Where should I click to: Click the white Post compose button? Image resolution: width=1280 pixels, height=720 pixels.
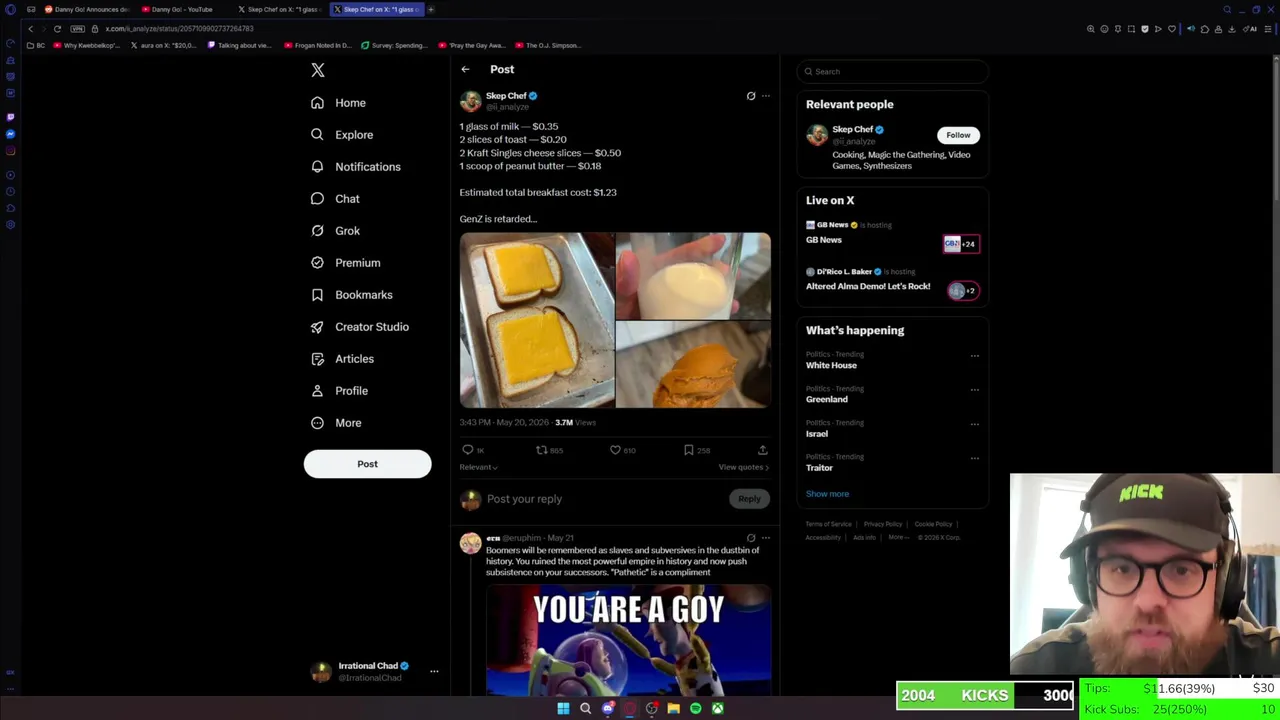tap(367, 464)
